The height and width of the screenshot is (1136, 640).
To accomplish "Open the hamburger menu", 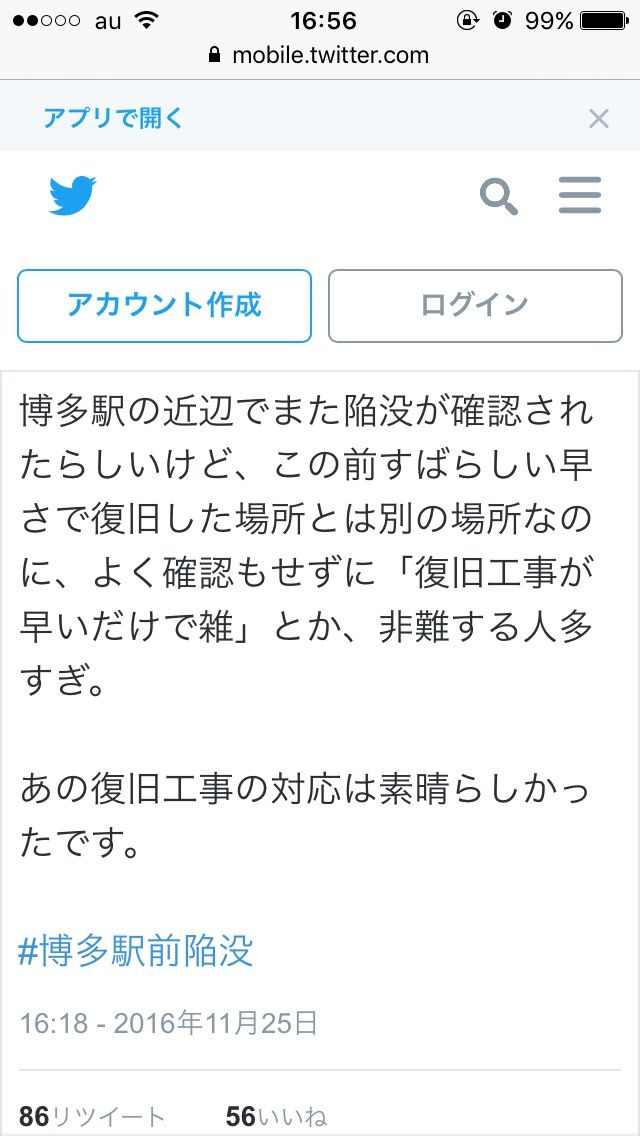I will click(580, 196).
